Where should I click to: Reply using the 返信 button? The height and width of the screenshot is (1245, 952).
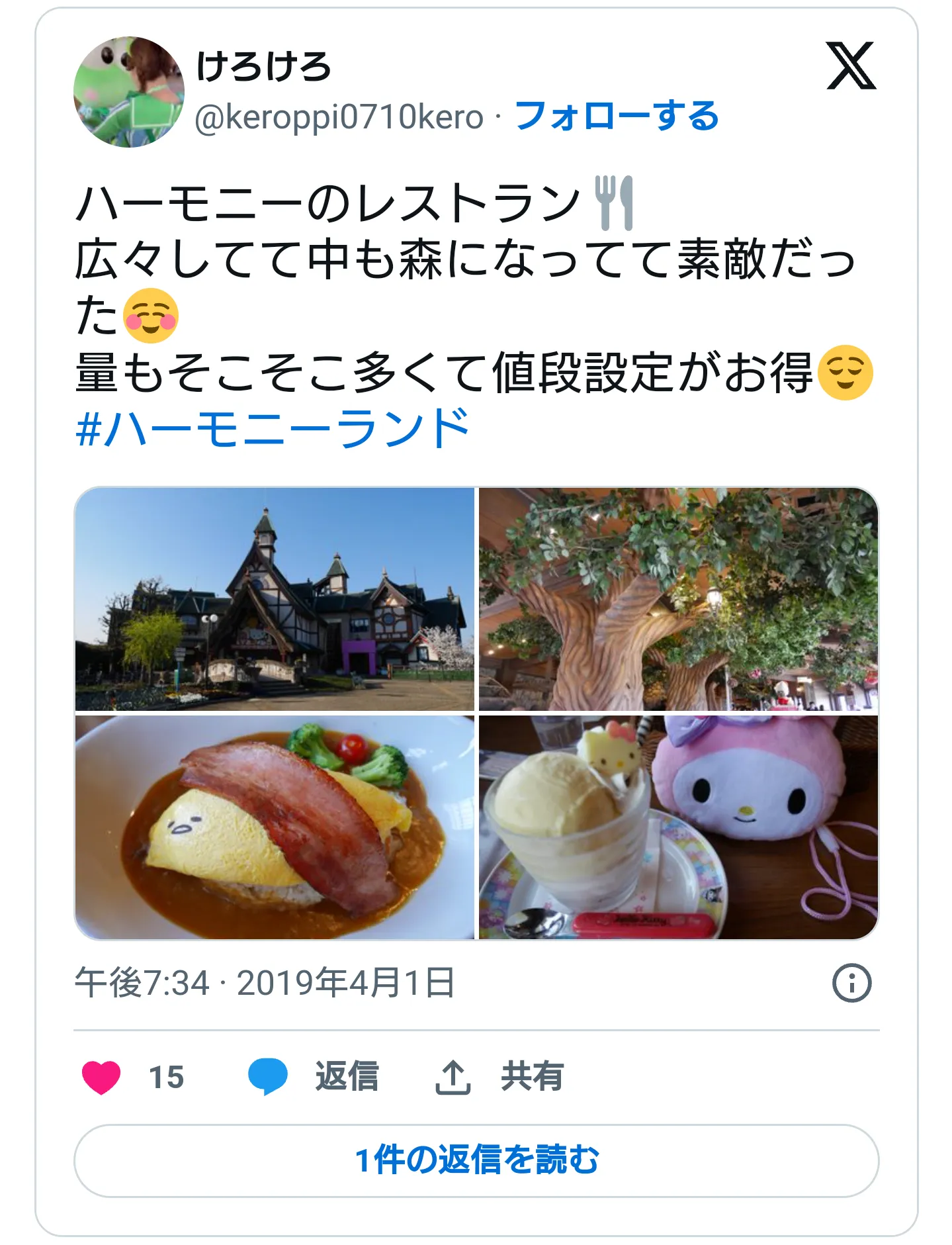point(314,1077)
